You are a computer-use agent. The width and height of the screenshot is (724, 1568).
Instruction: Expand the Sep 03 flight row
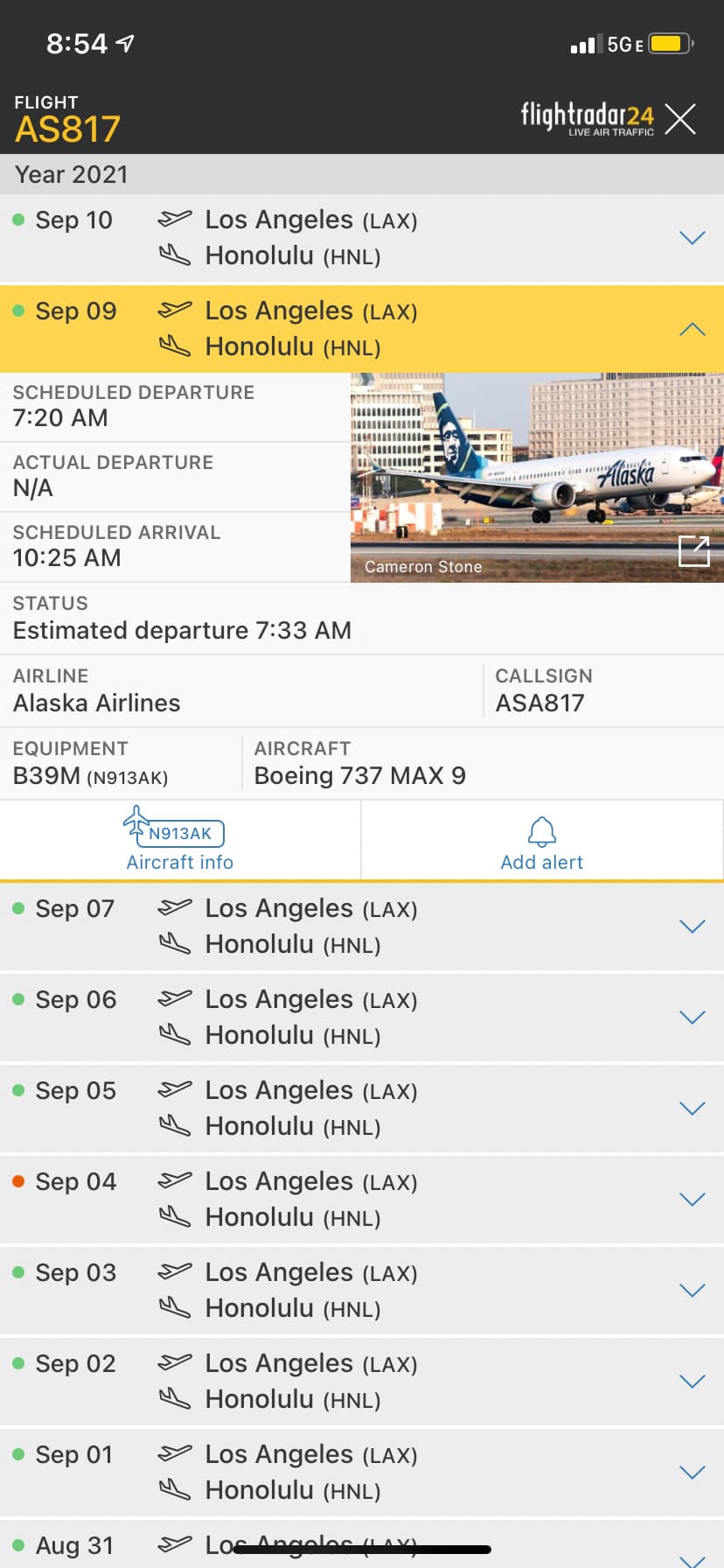pos(692,1291)
